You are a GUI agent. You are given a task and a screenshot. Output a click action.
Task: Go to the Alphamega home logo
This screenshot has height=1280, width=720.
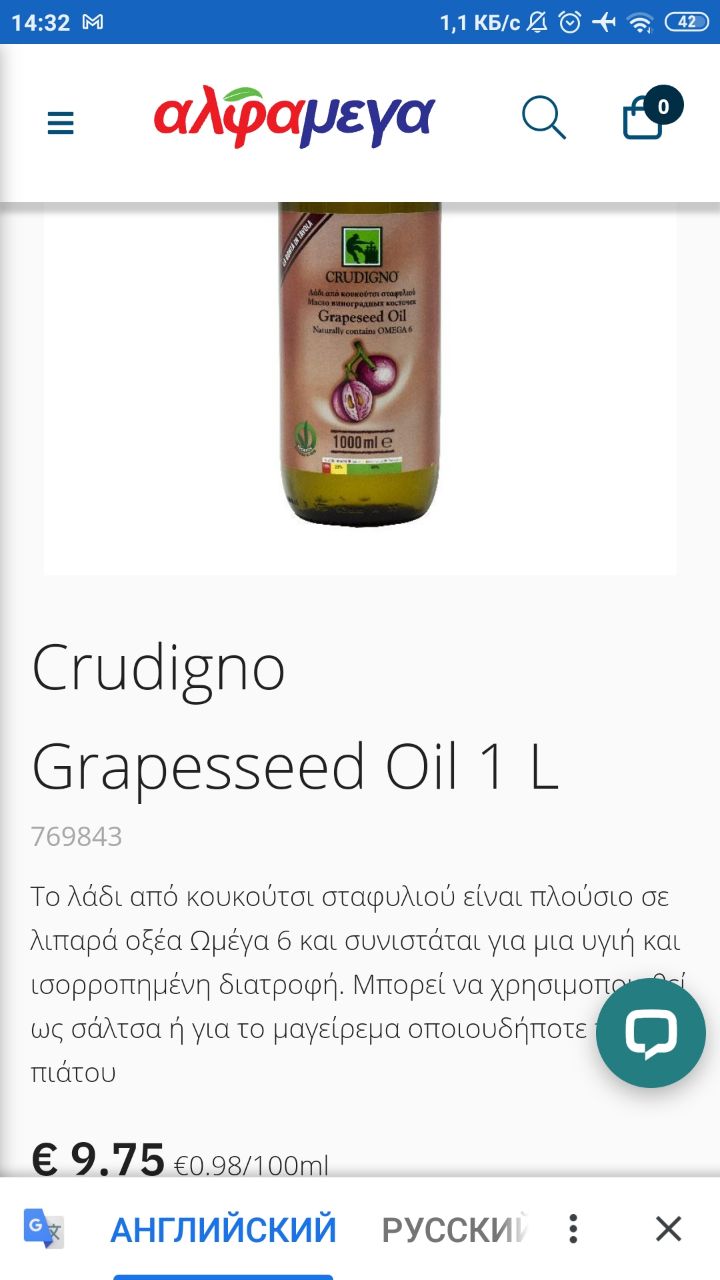coord(293,120)
